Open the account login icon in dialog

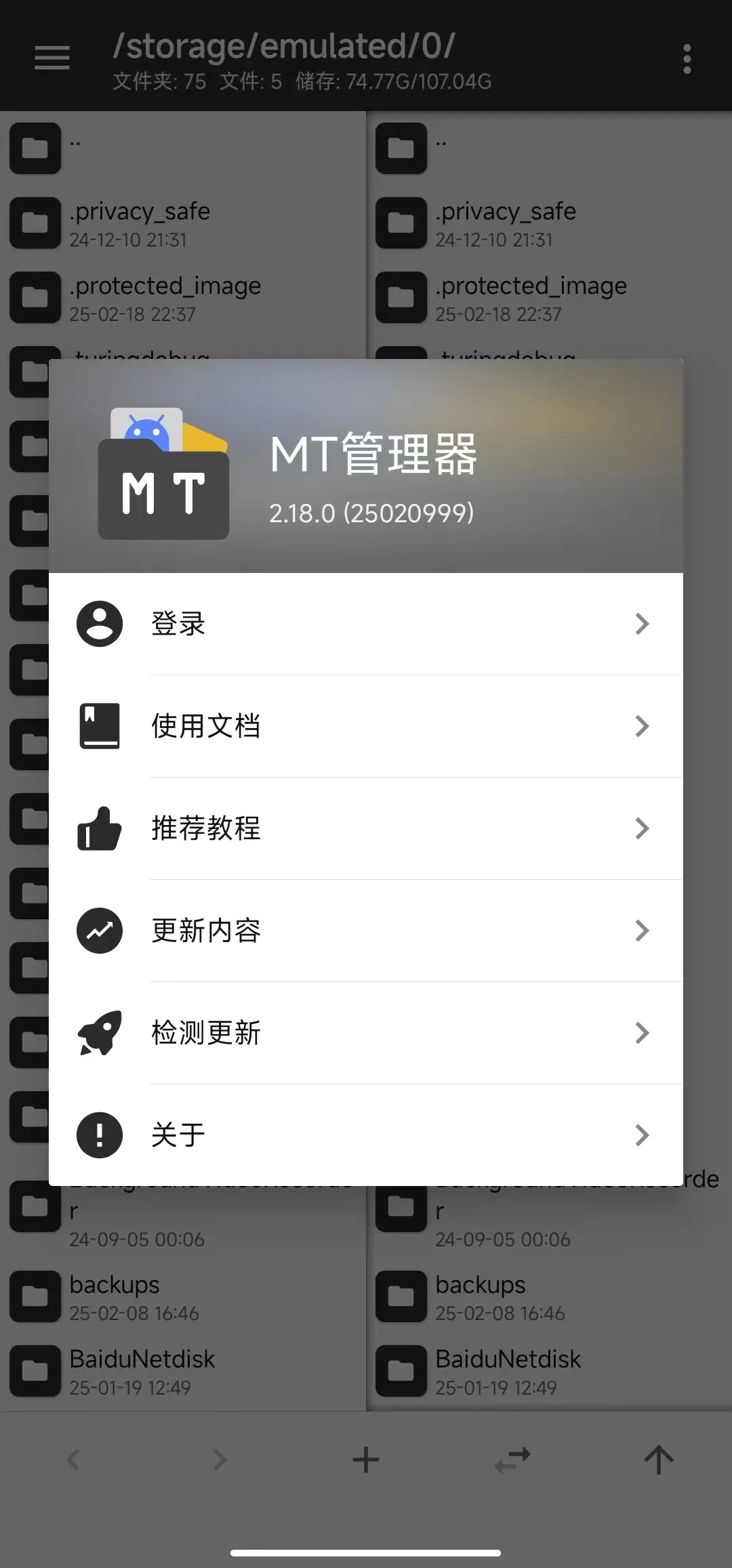click(99, 624)
